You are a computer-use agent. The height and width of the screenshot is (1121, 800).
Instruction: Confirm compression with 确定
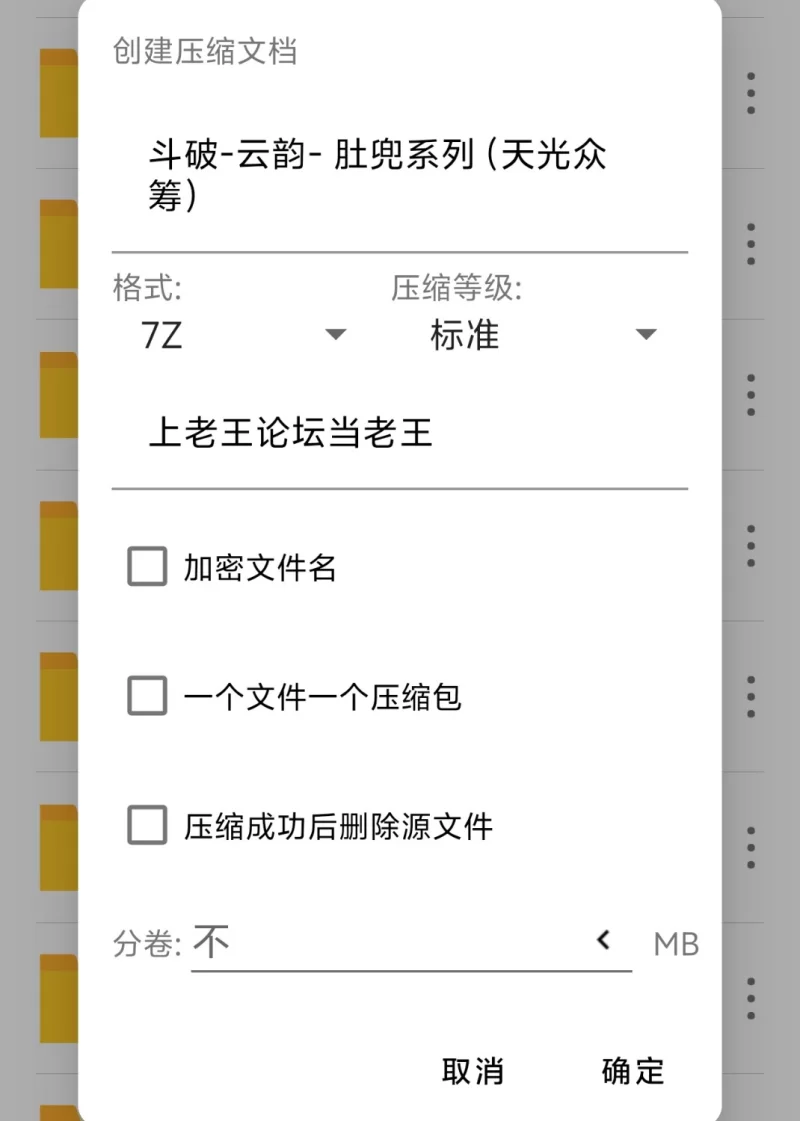pyautogui.click(x=633, y=1071)
